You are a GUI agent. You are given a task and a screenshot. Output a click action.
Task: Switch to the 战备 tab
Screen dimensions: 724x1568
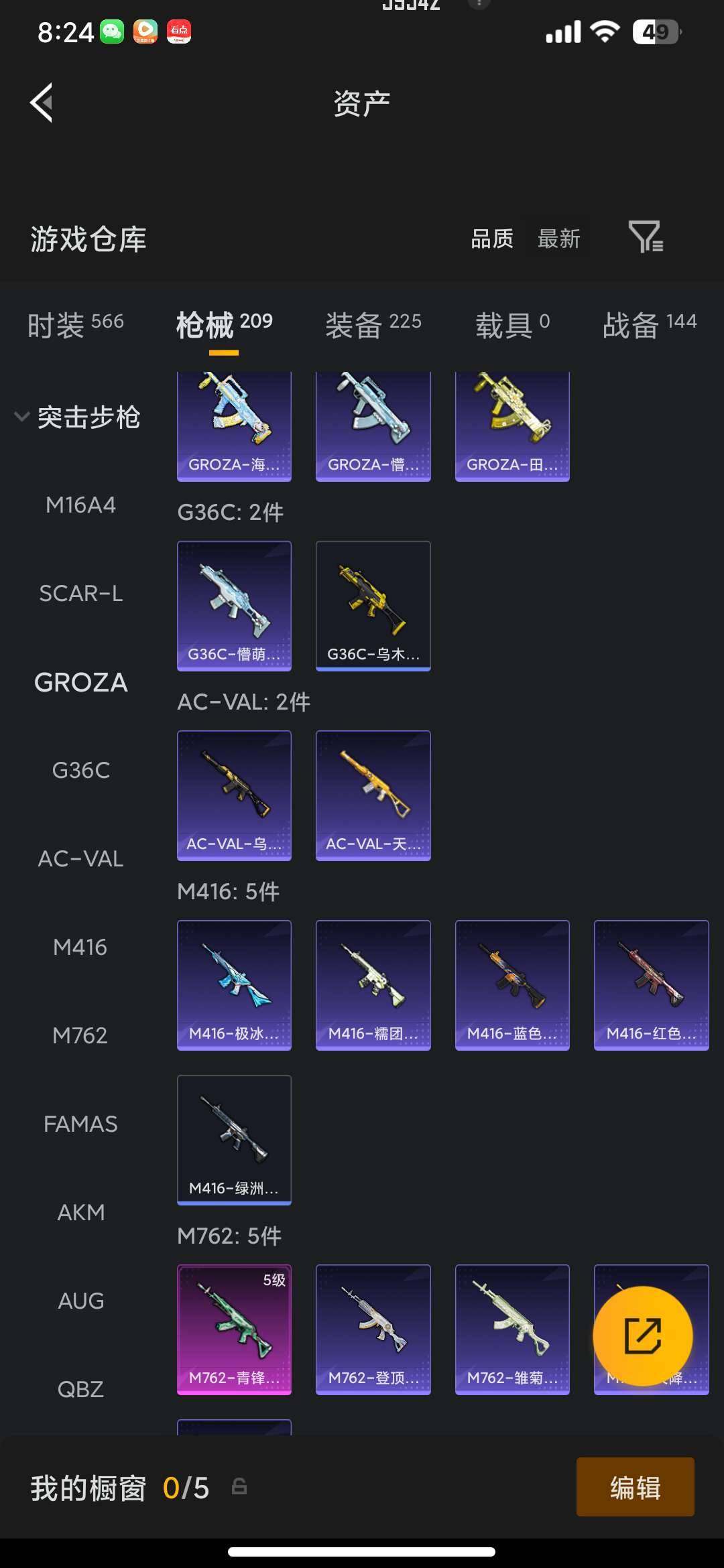(649, 325)
